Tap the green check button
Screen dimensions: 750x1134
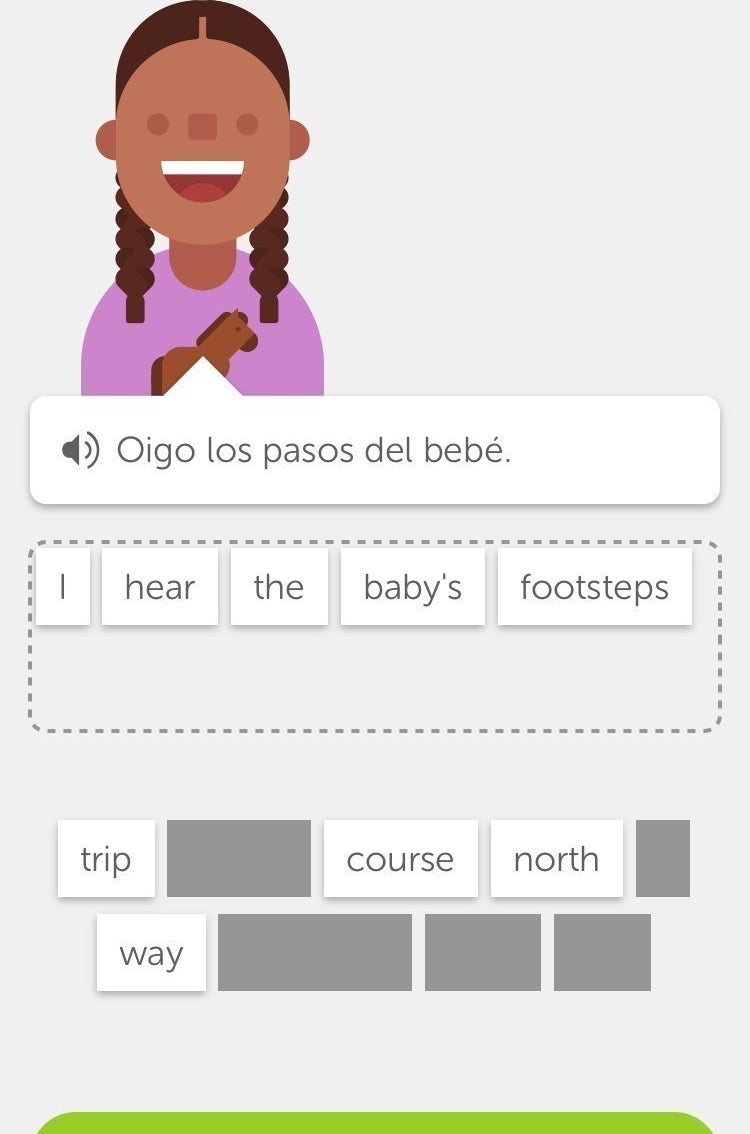click(x=375, y=1122)
